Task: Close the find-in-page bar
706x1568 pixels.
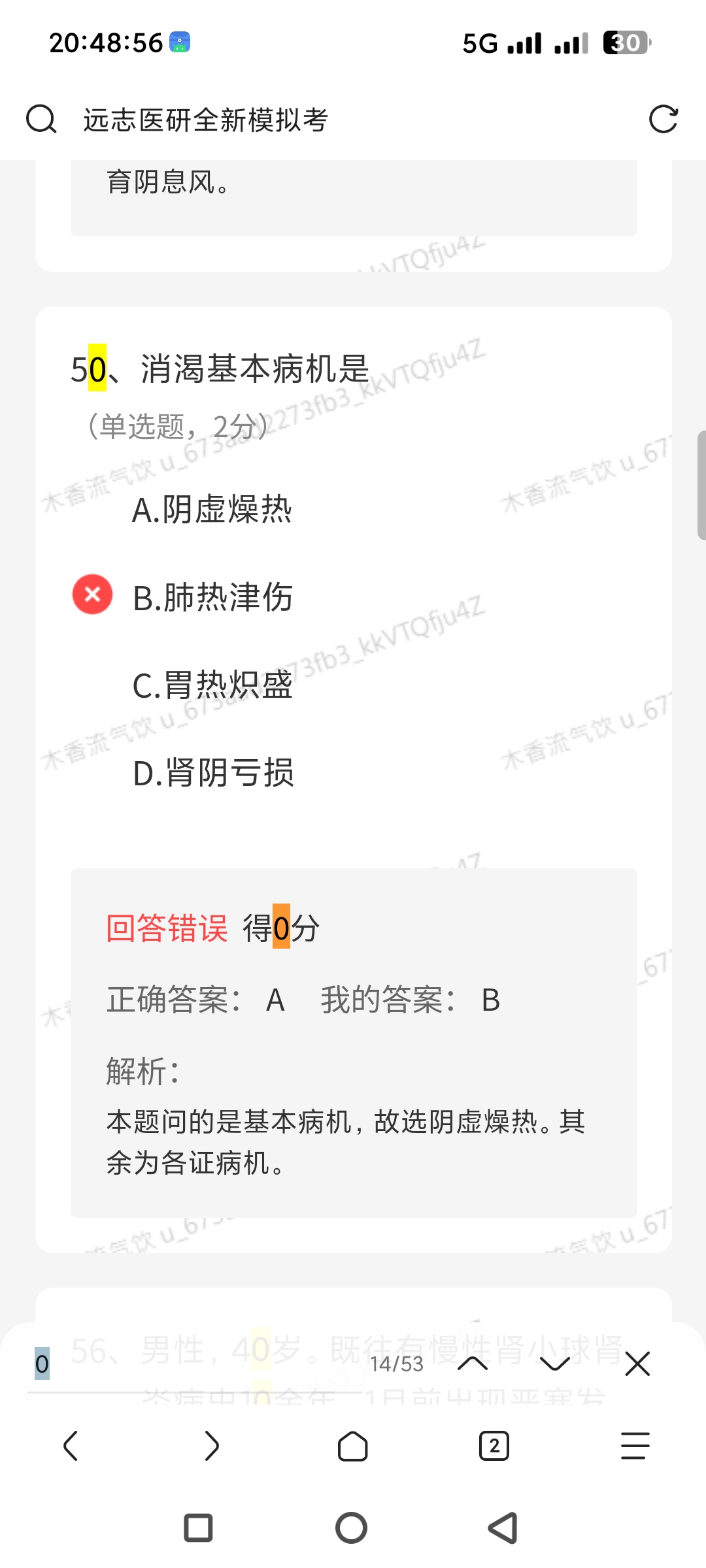Action: coord(637,1364)
